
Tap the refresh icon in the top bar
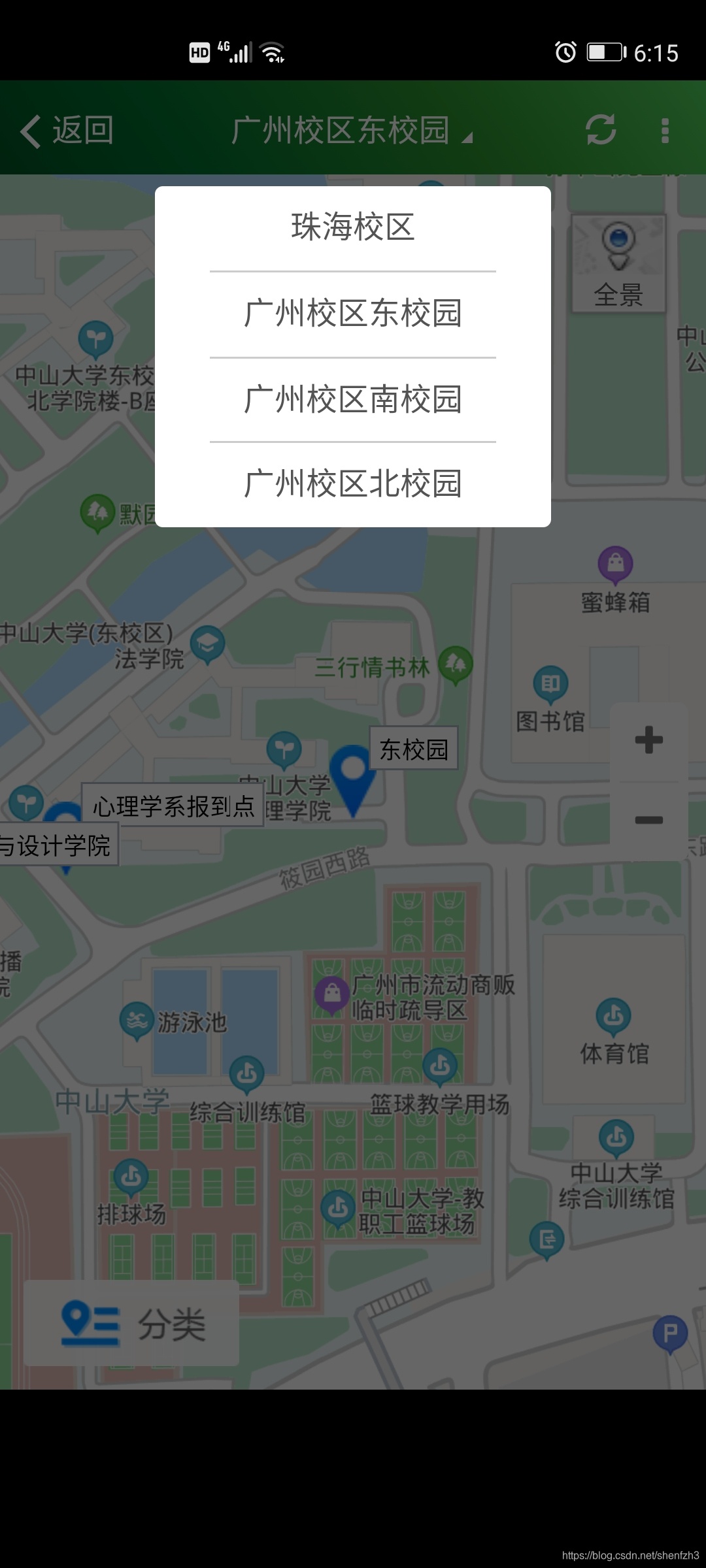point(601,130)
